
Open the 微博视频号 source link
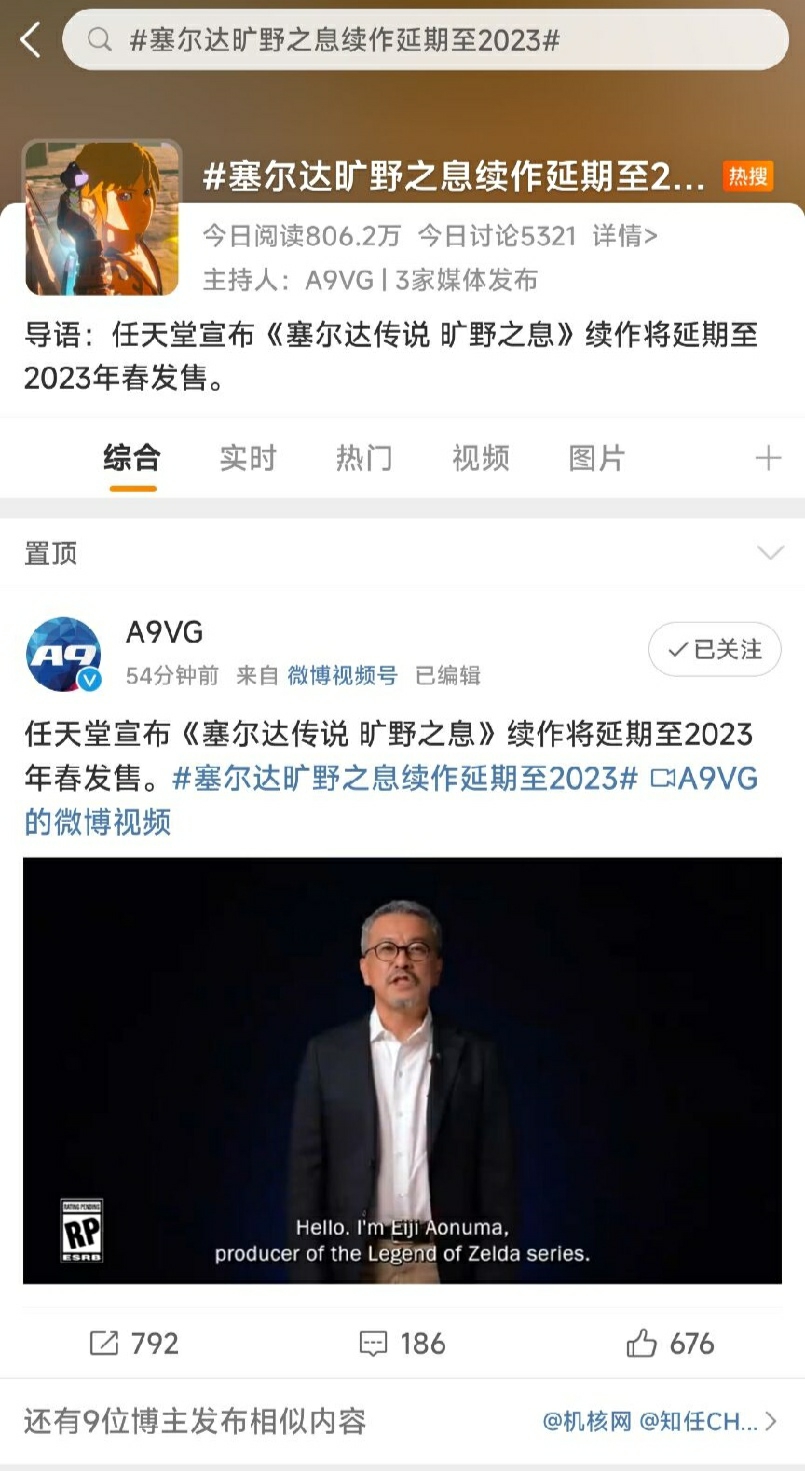[x=342, y=676]
